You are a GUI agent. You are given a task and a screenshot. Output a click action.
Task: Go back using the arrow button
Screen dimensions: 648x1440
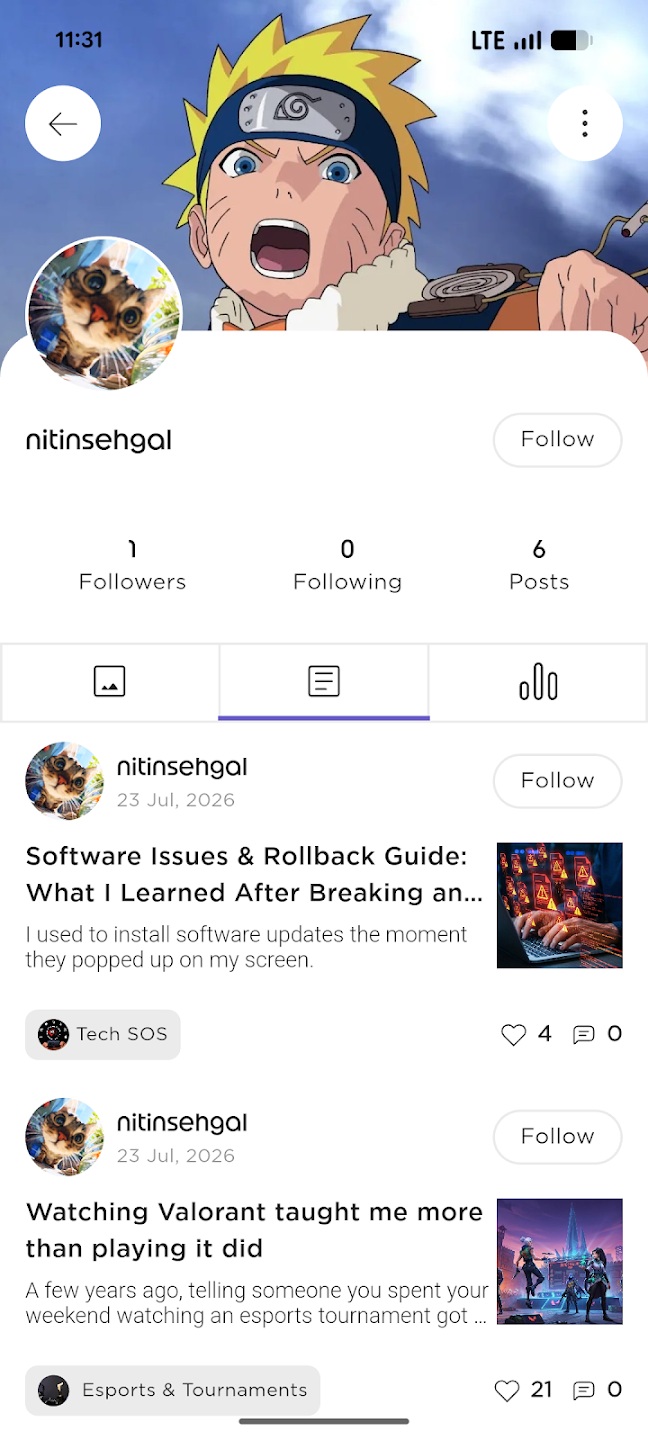63,124
